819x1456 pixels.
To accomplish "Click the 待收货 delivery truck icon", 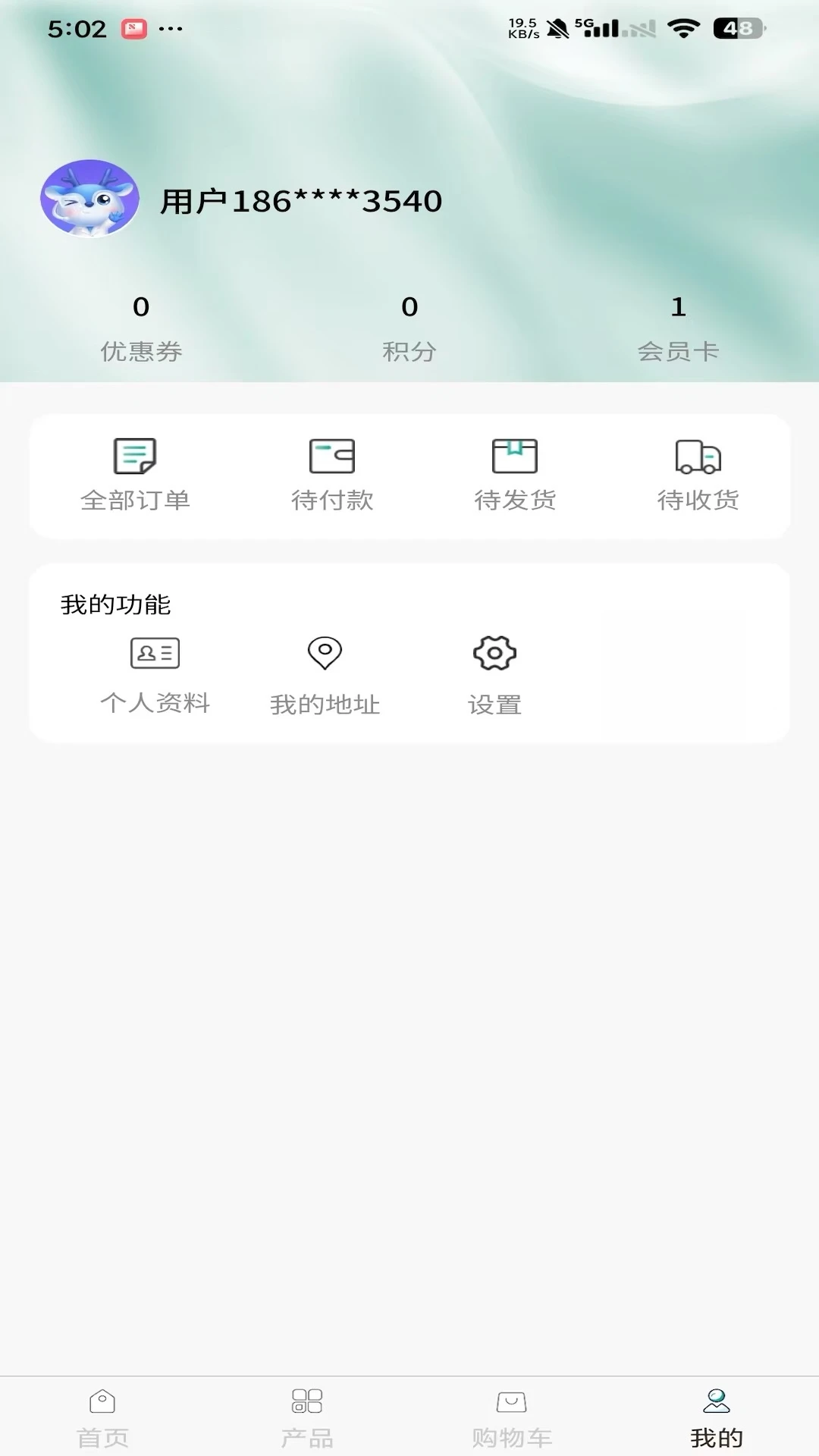I will 697,455.
